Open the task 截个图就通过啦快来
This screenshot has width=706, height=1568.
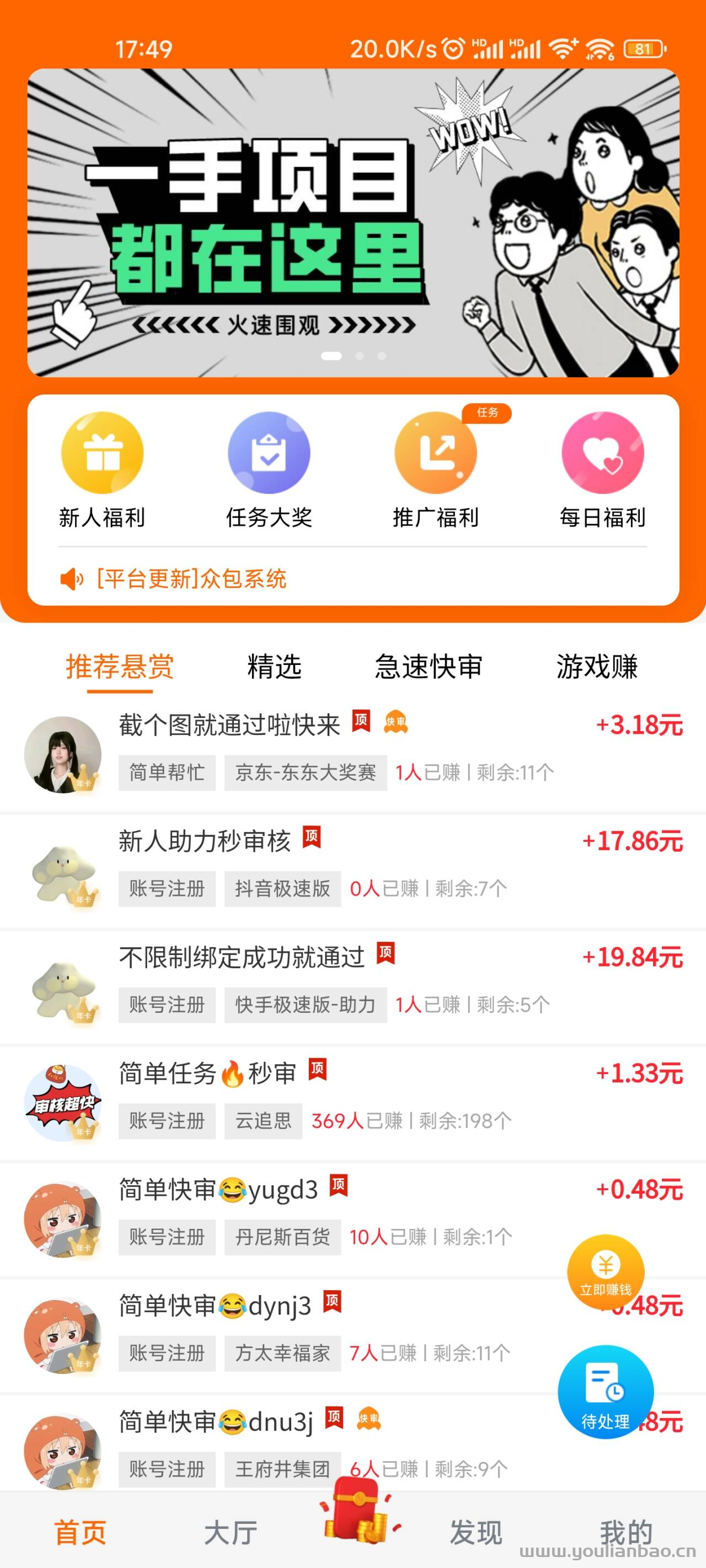352,754
